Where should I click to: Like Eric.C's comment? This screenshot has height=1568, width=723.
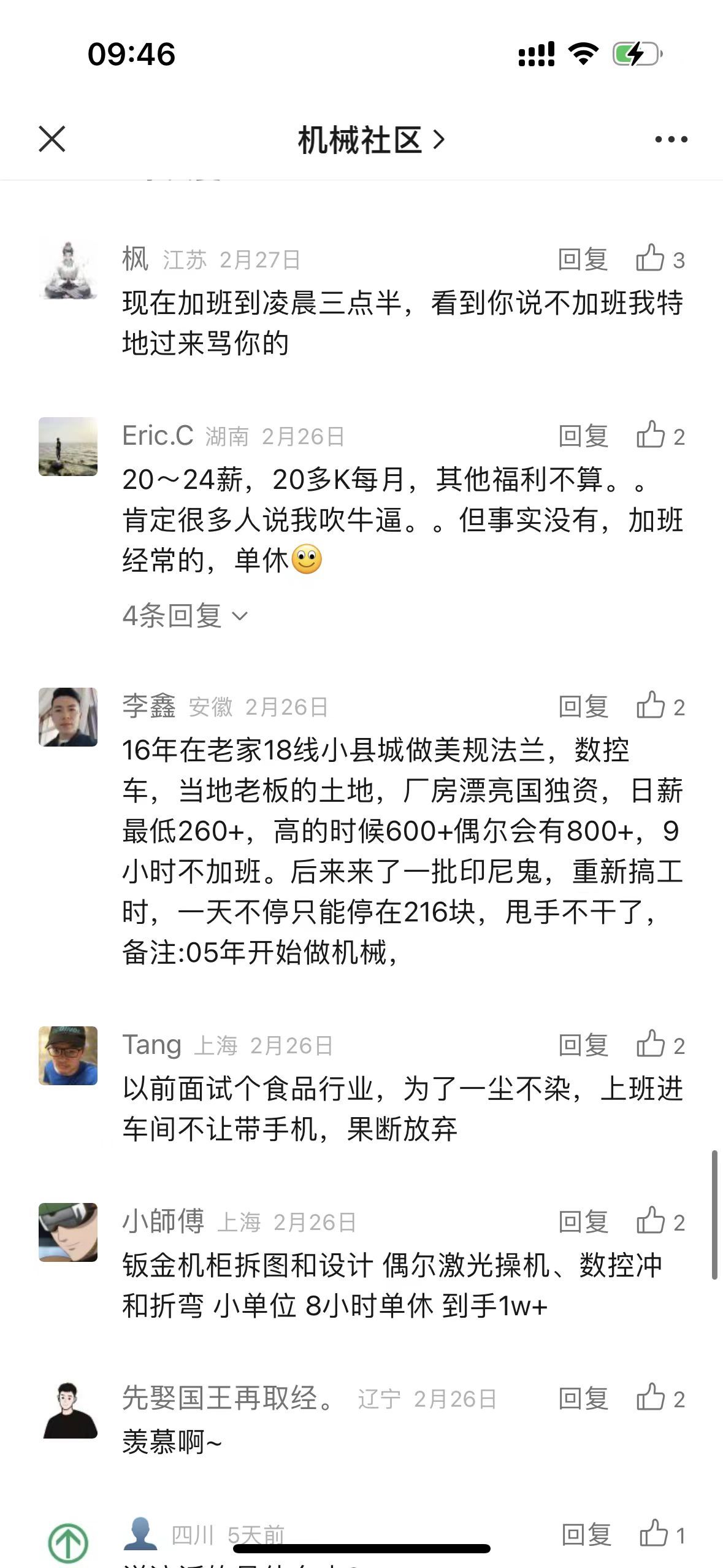[659, 436]
